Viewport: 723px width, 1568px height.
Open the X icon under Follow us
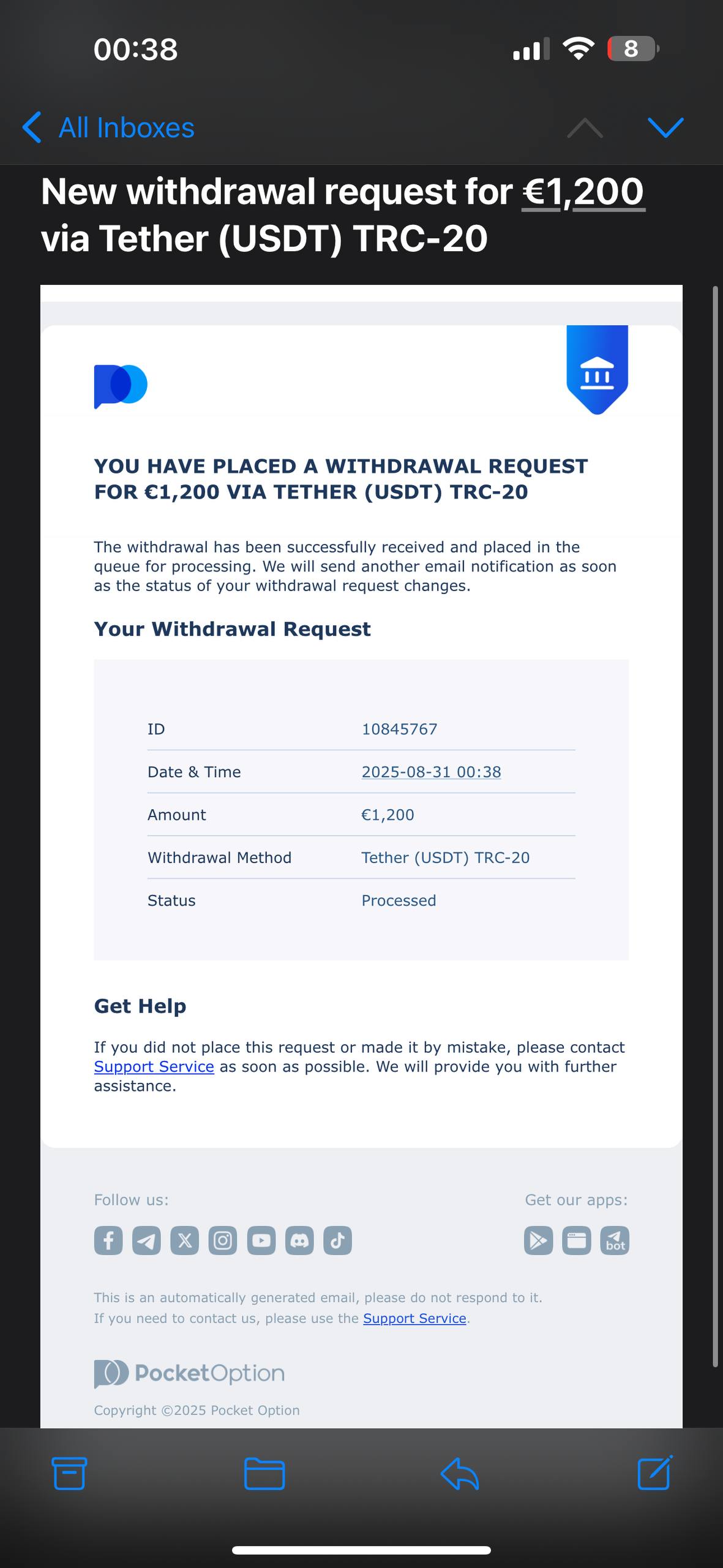184,1240
